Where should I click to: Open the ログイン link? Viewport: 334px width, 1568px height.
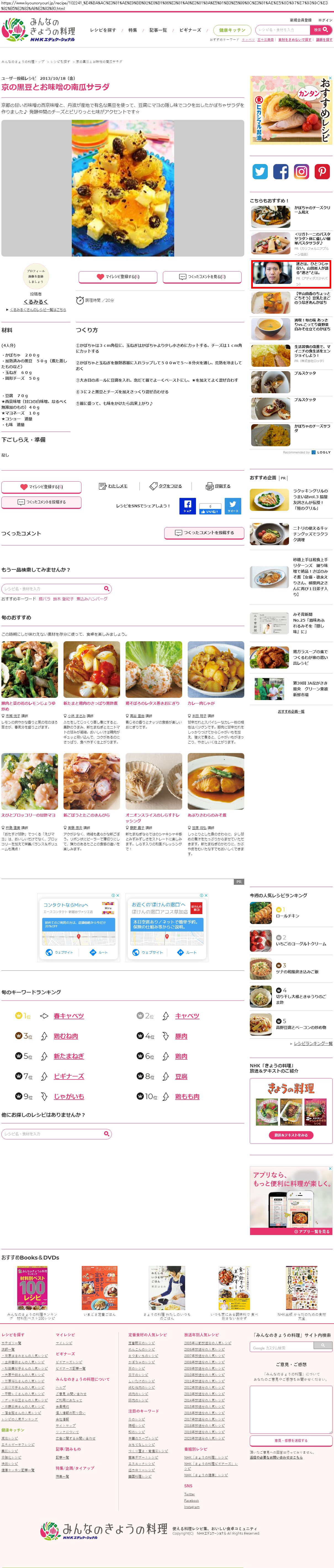(325, 20)
